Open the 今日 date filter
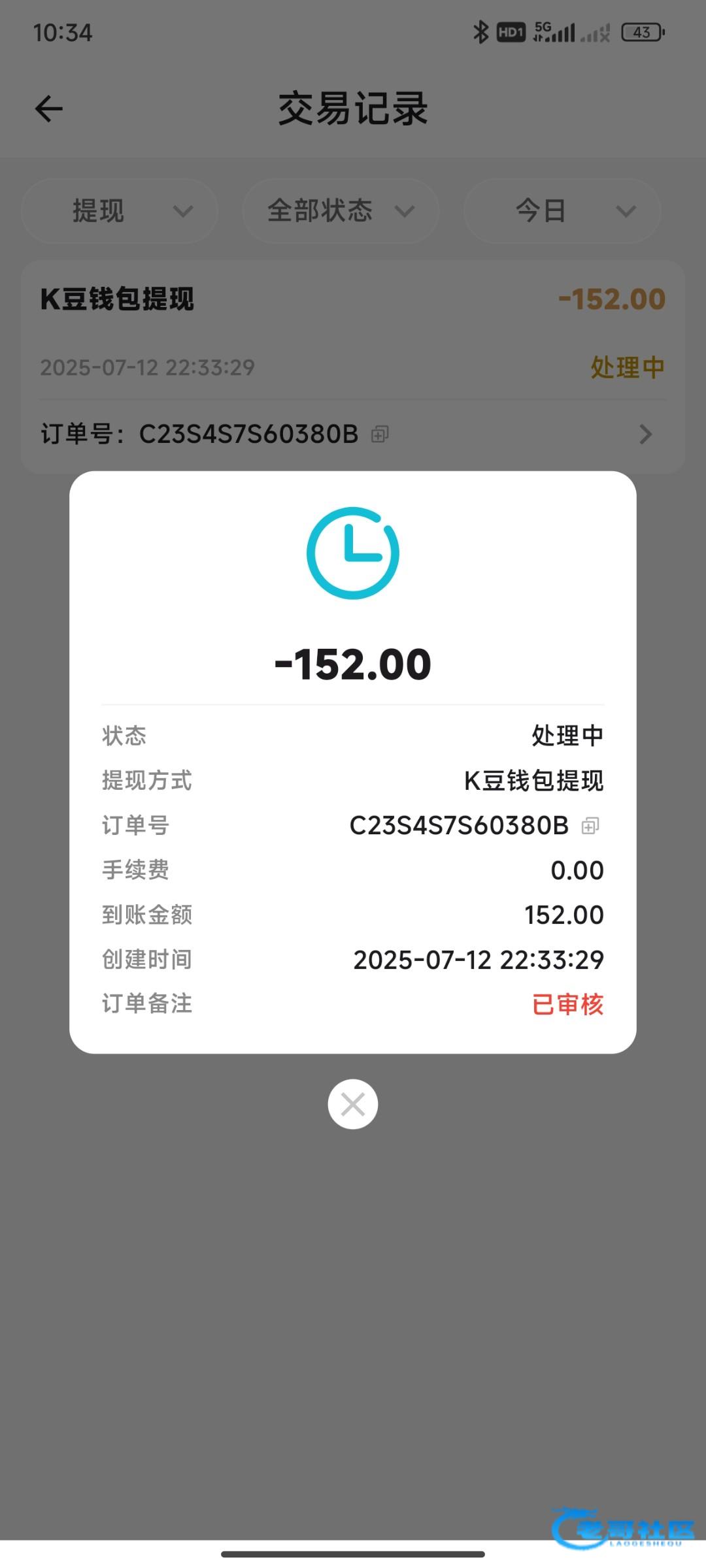Viewport: 706px width, 1568px height. [x=562, y=211]
